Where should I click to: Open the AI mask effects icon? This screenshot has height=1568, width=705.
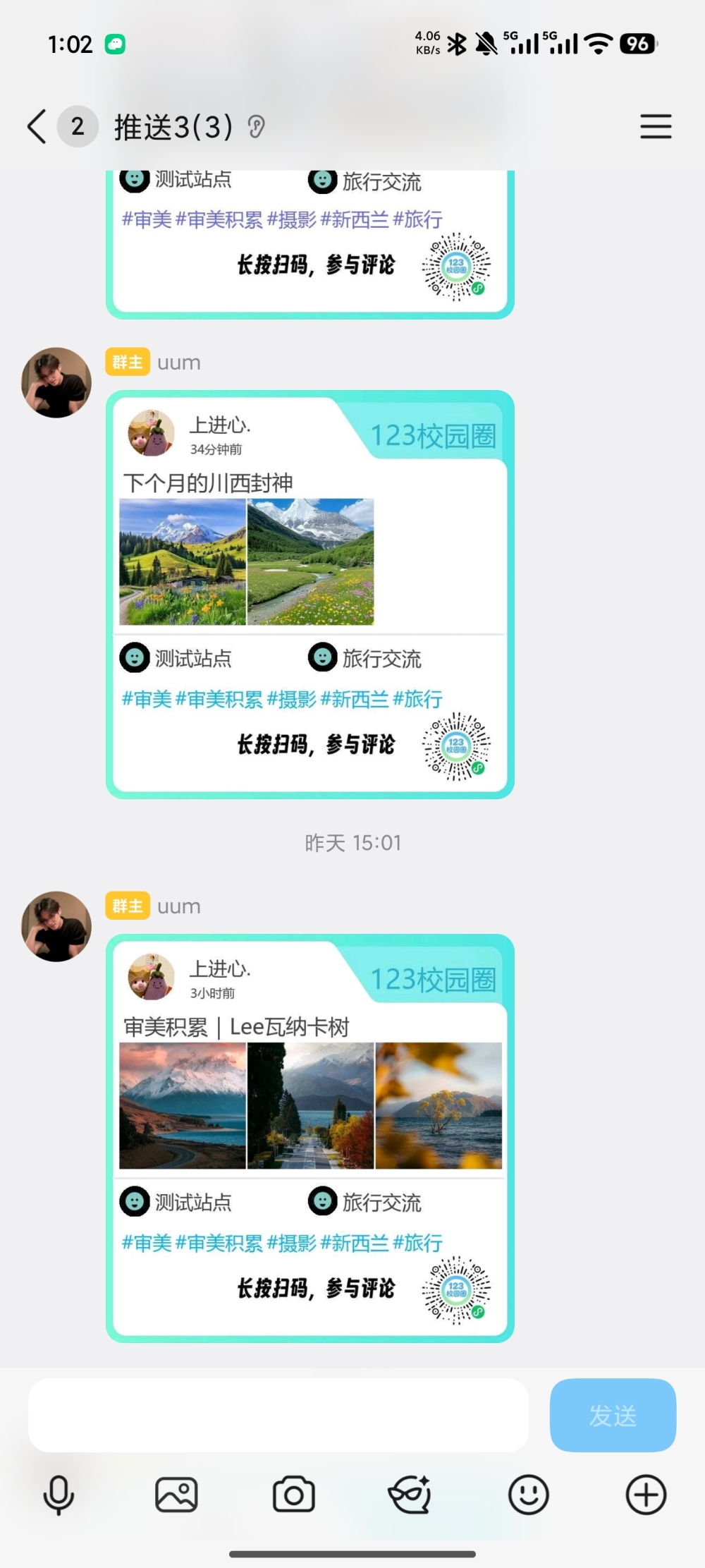coord(410,1494)
